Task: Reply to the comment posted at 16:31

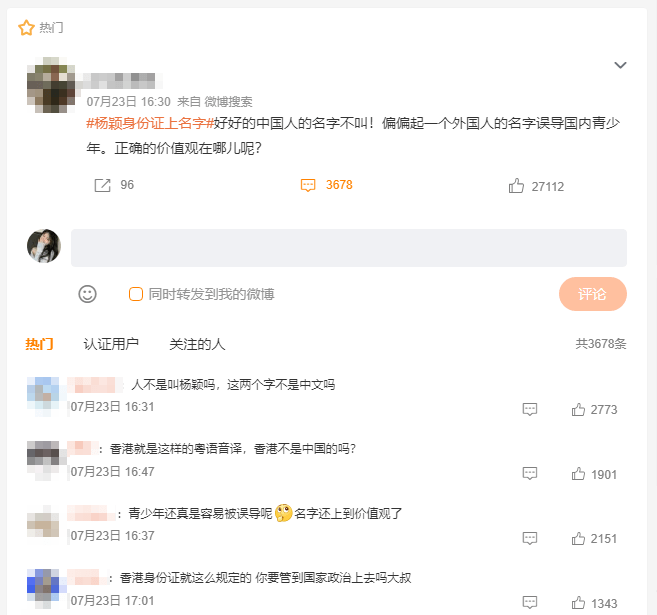Action: tap(530, 410)
